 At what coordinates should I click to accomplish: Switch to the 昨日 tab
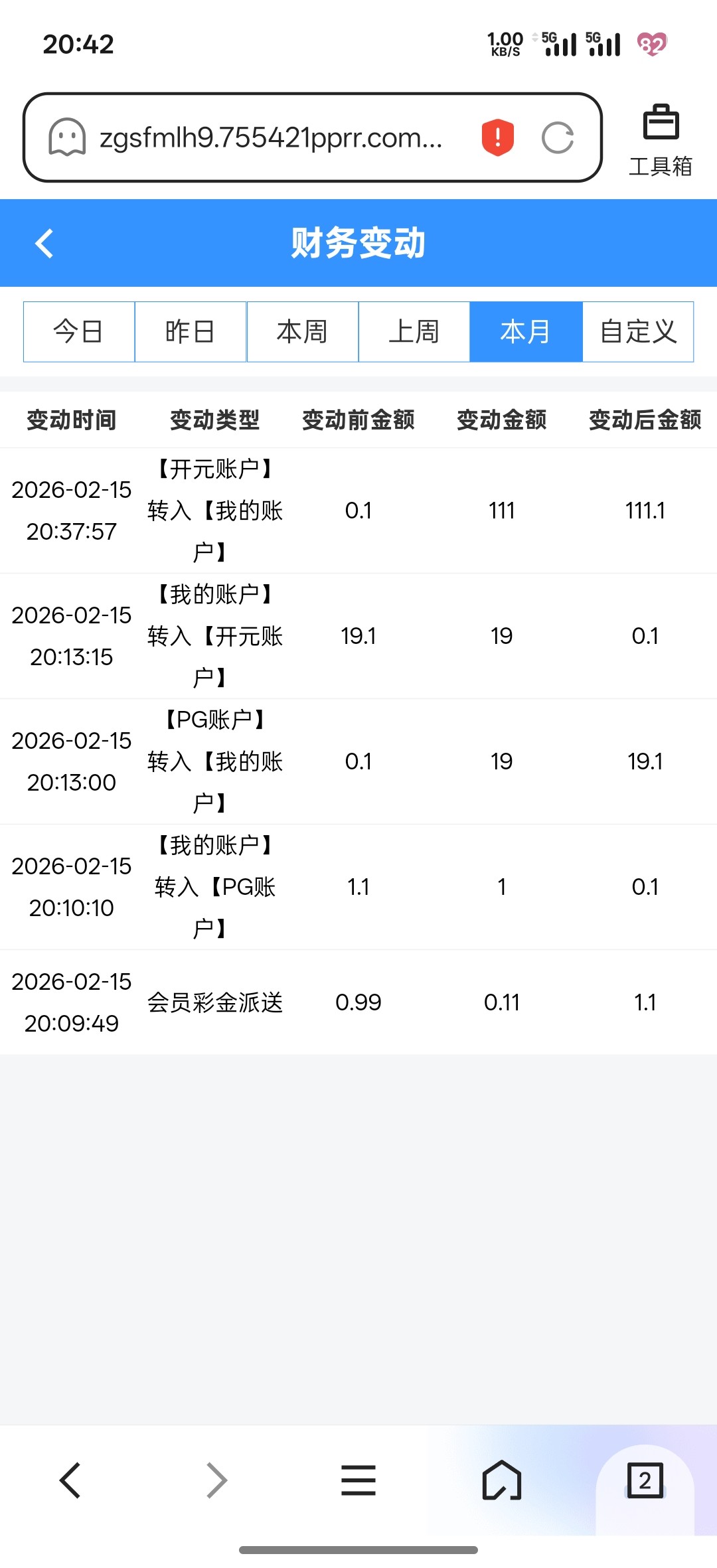coord(191,331)
